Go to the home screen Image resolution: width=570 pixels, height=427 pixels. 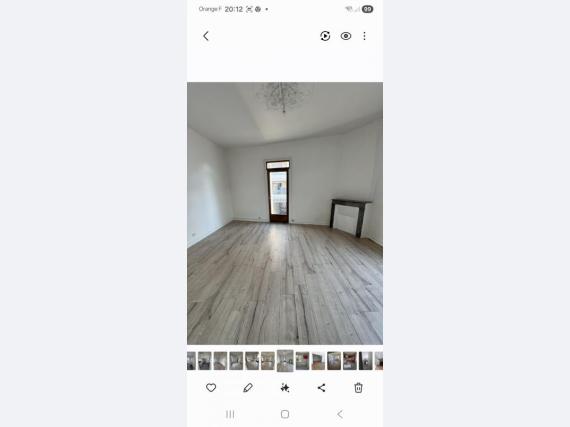tap(285, 414)
